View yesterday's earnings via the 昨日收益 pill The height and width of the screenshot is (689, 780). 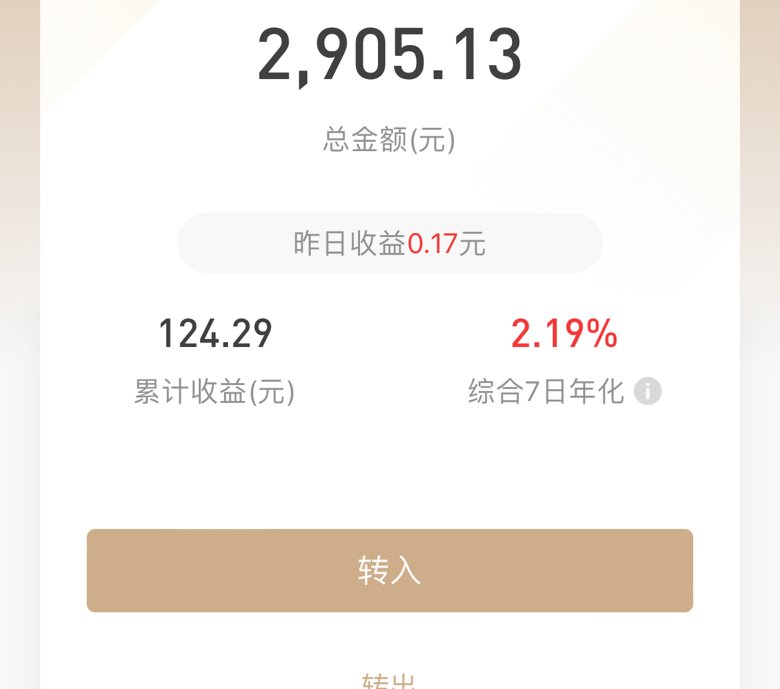pos(389,243)
